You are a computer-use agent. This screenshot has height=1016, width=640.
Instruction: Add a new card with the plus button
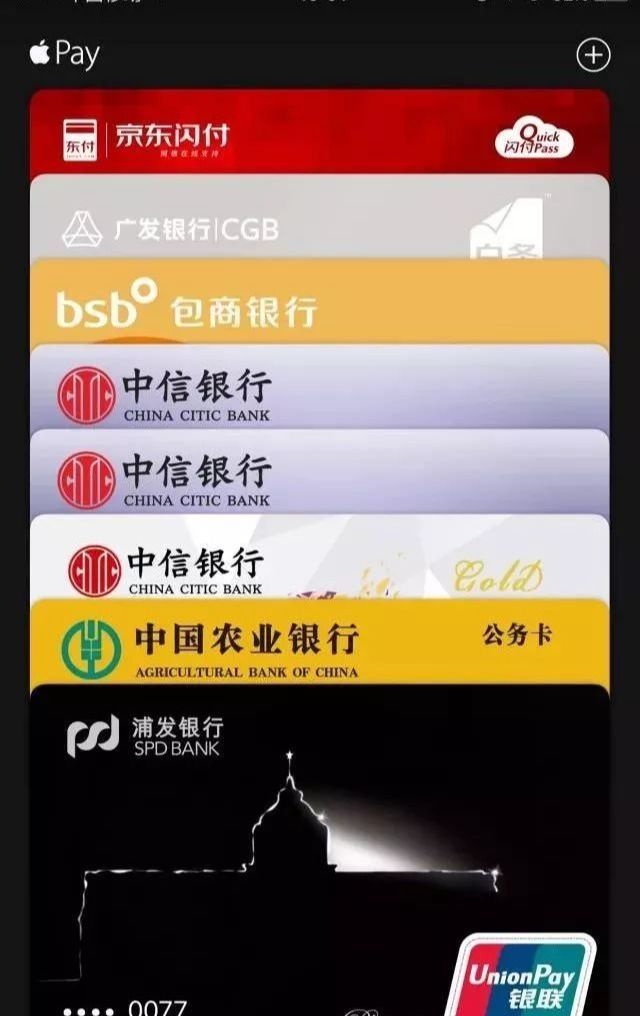click(593, 55)
